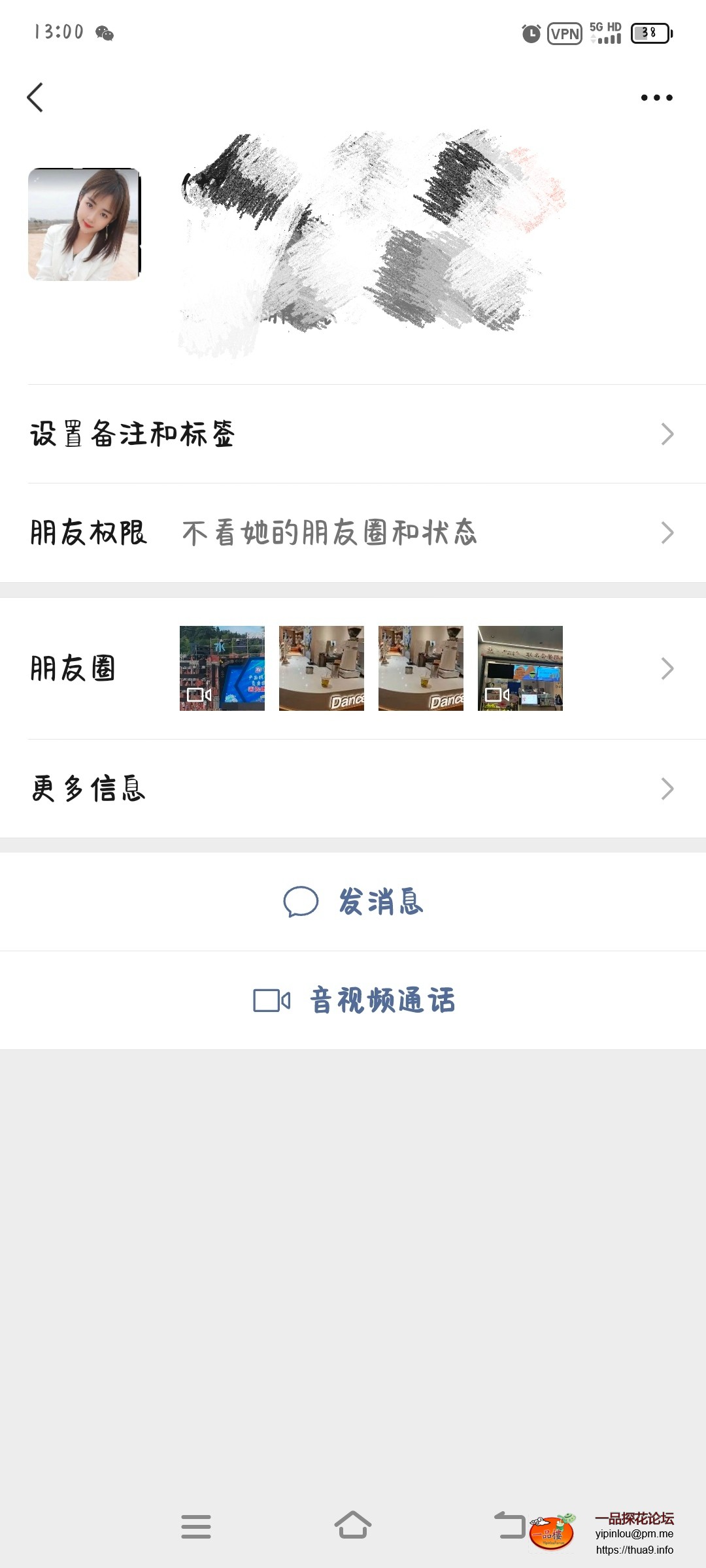Screen dimensions: 706x1568
Task: Open the three-dot overflow menu
Action: (x=656, y=98)
